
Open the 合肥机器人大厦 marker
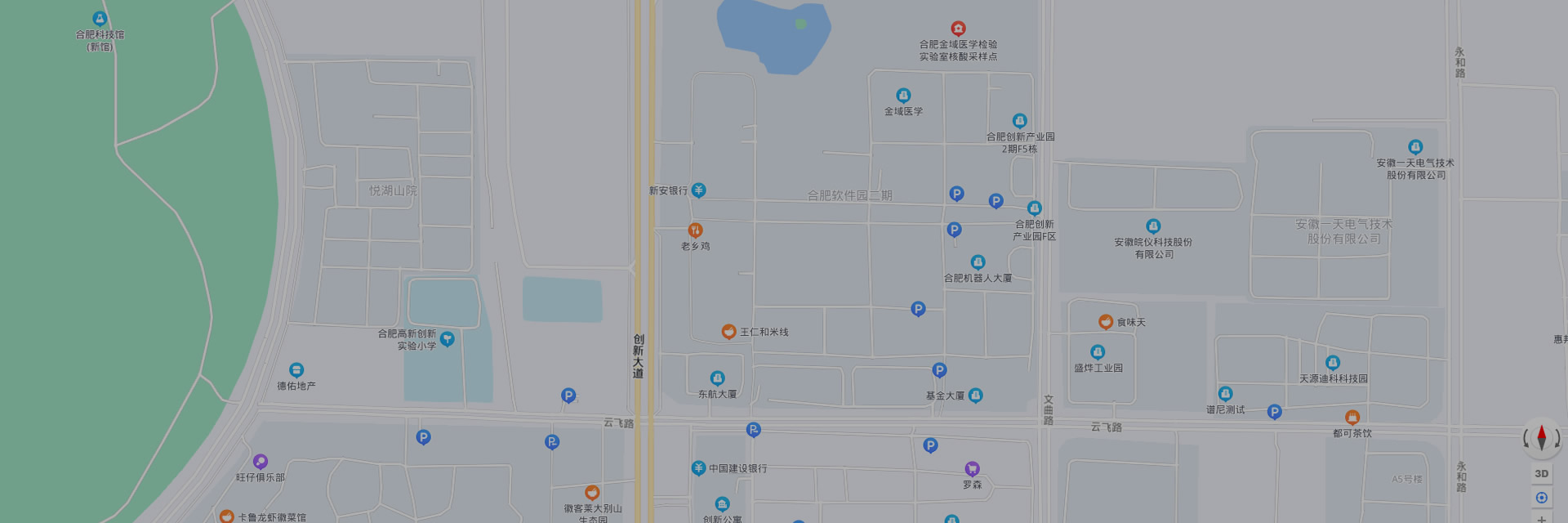[978, 262]
